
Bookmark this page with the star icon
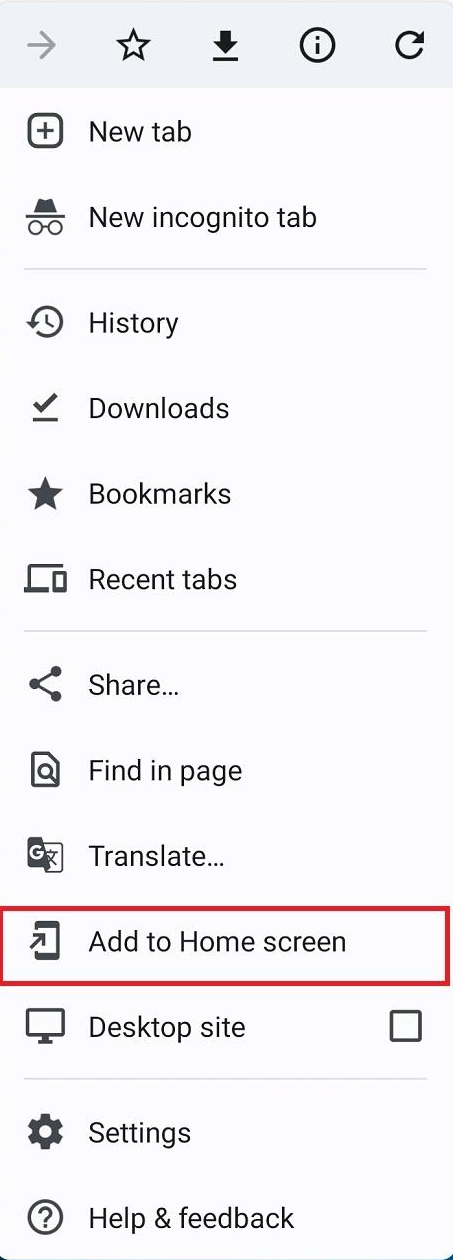click(134, 46)
